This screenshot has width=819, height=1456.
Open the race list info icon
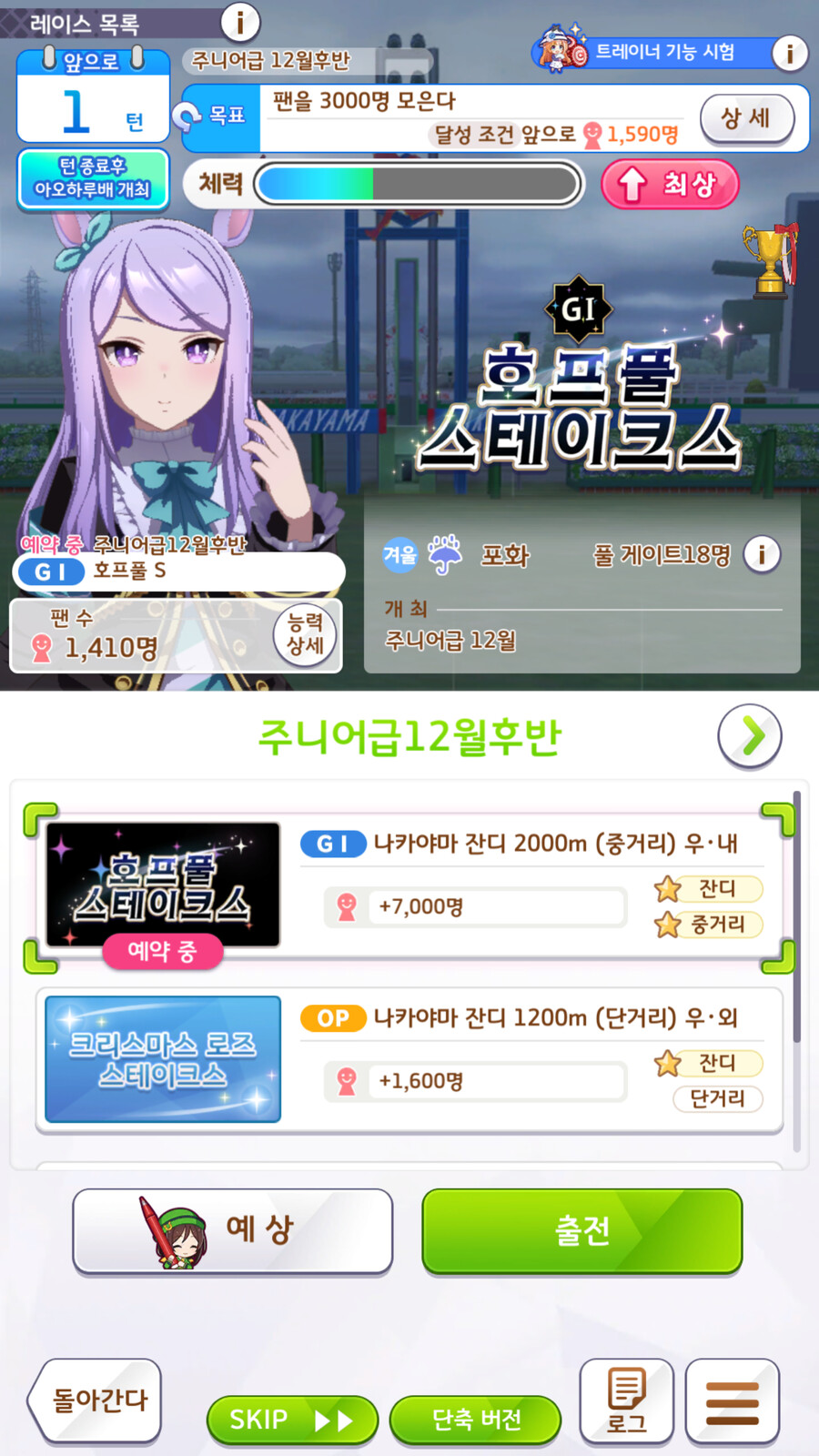point(240,21)
